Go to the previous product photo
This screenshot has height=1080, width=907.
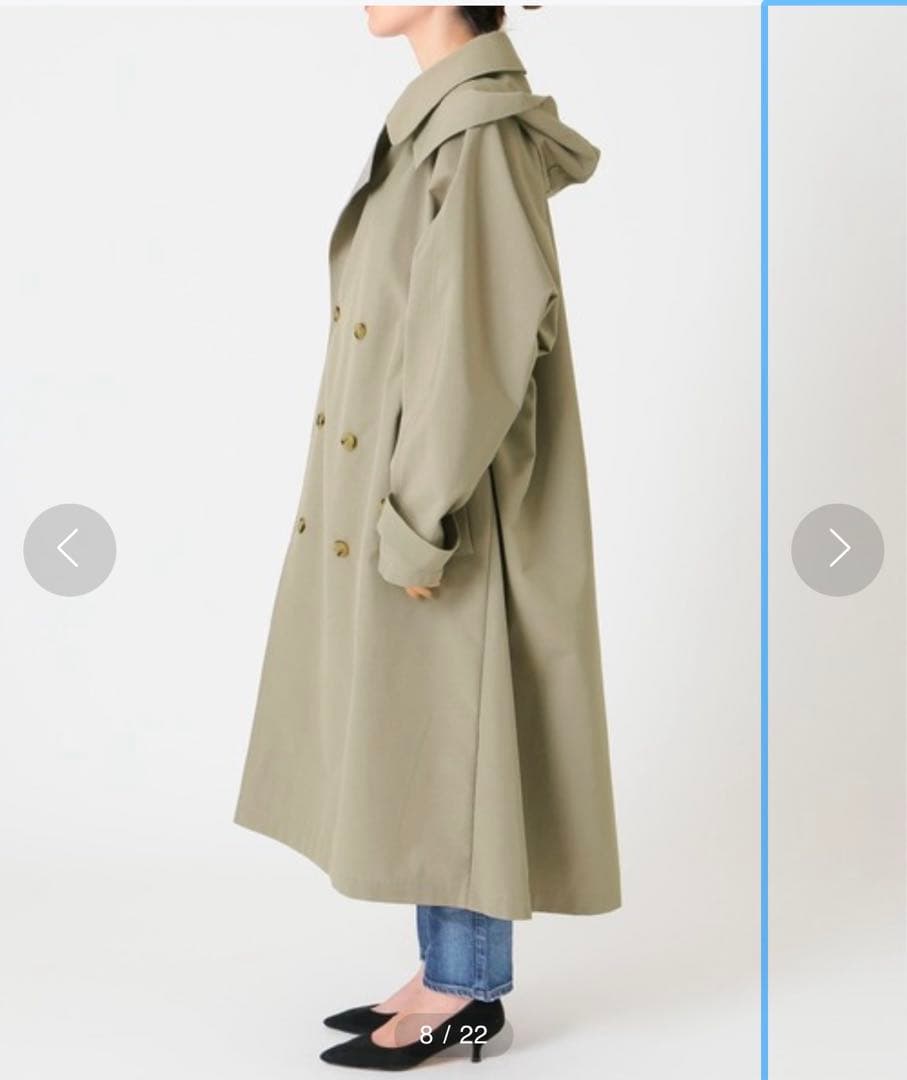point(69,550)
